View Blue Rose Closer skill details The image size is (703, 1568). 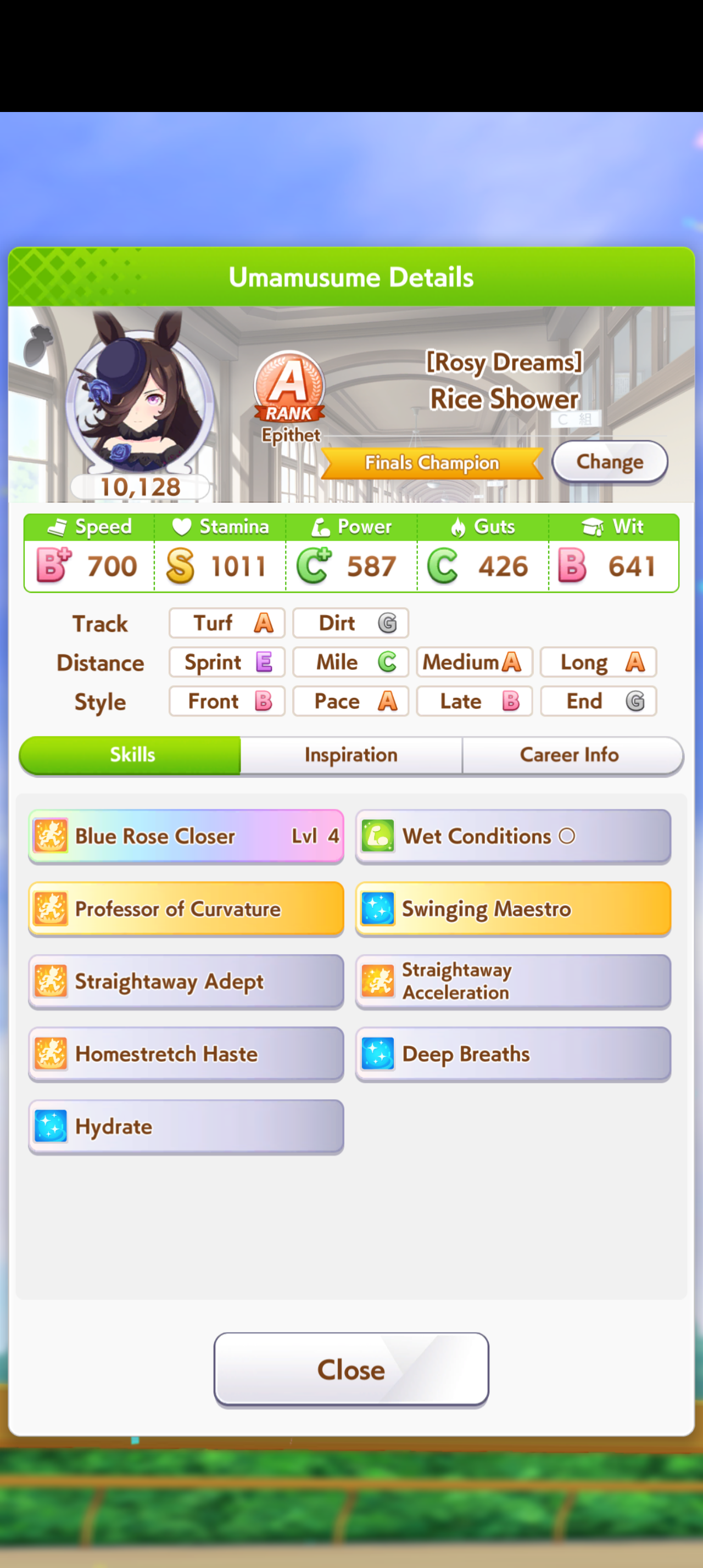click(x=186, y=836)
